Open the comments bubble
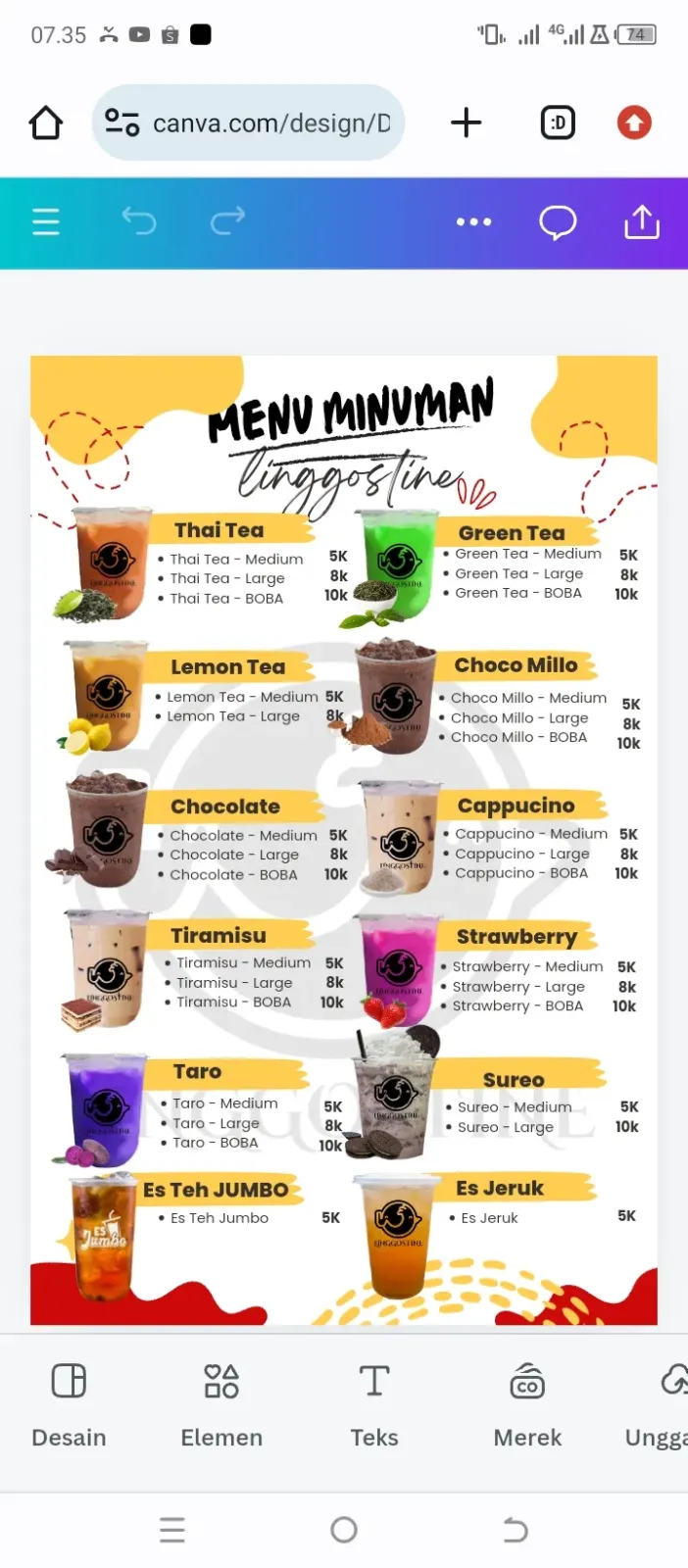Image resolution: width=688 pixels, height=1568 pixels. point(558,222)
